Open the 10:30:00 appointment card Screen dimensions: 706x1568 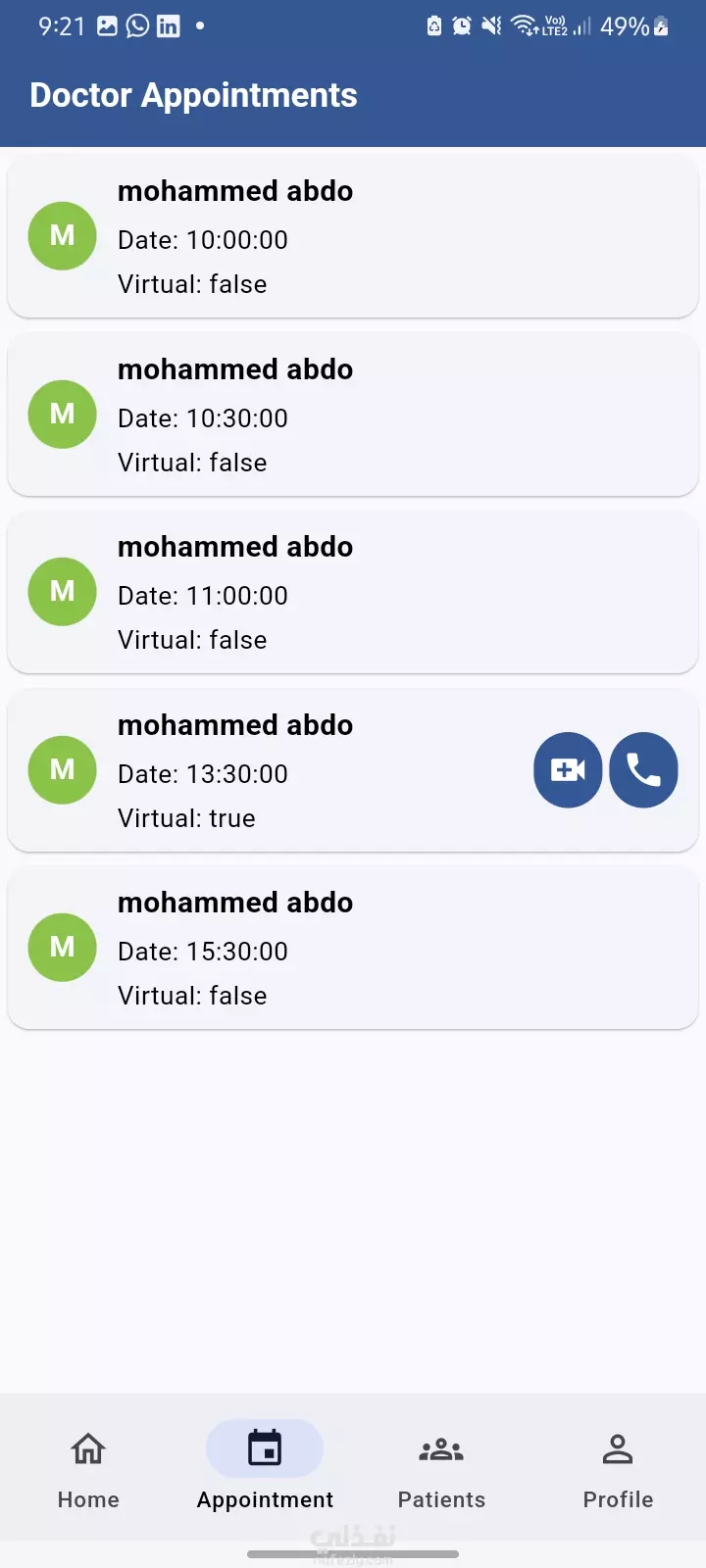(x=353, y=415)
